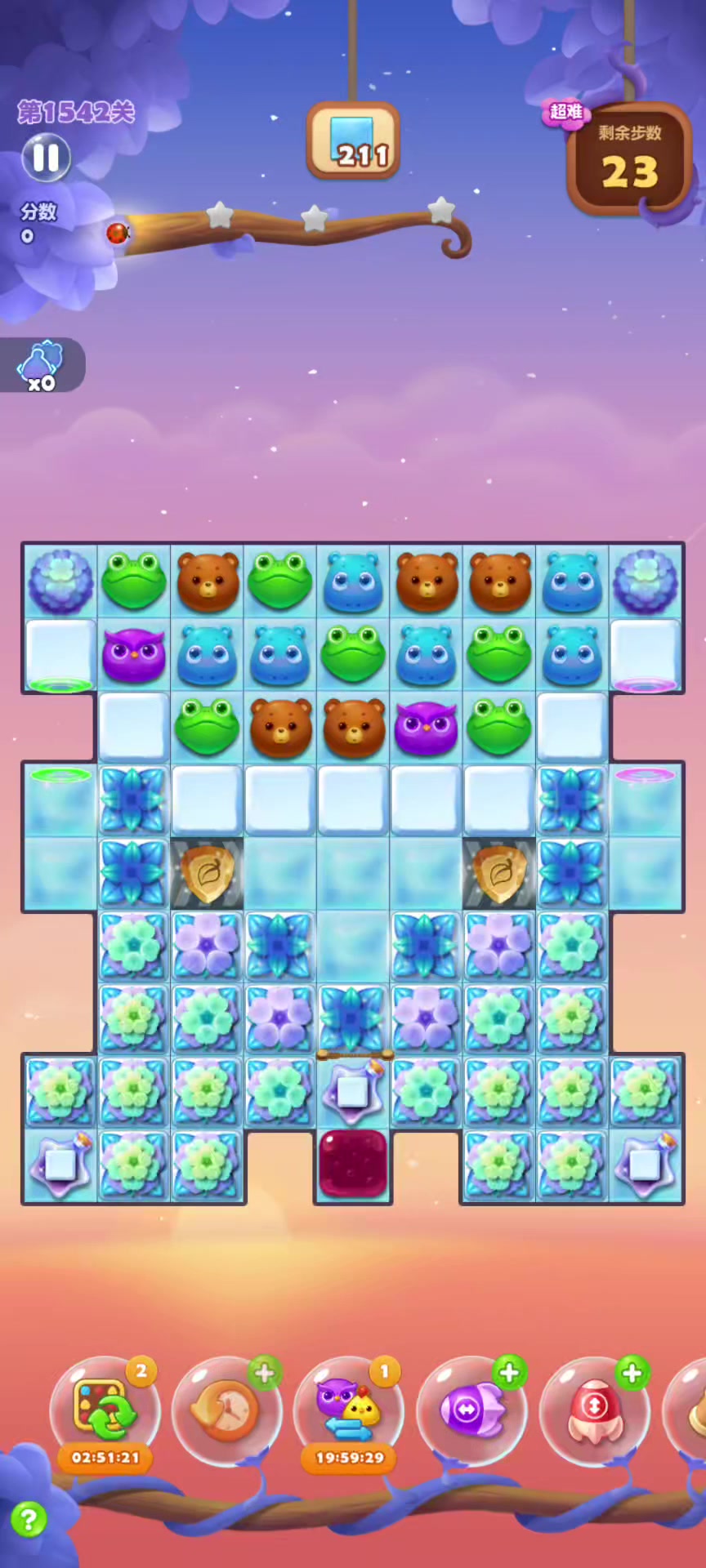Select the extra time clock booster
706x1568 pixels.
(x=227, y=1410)
